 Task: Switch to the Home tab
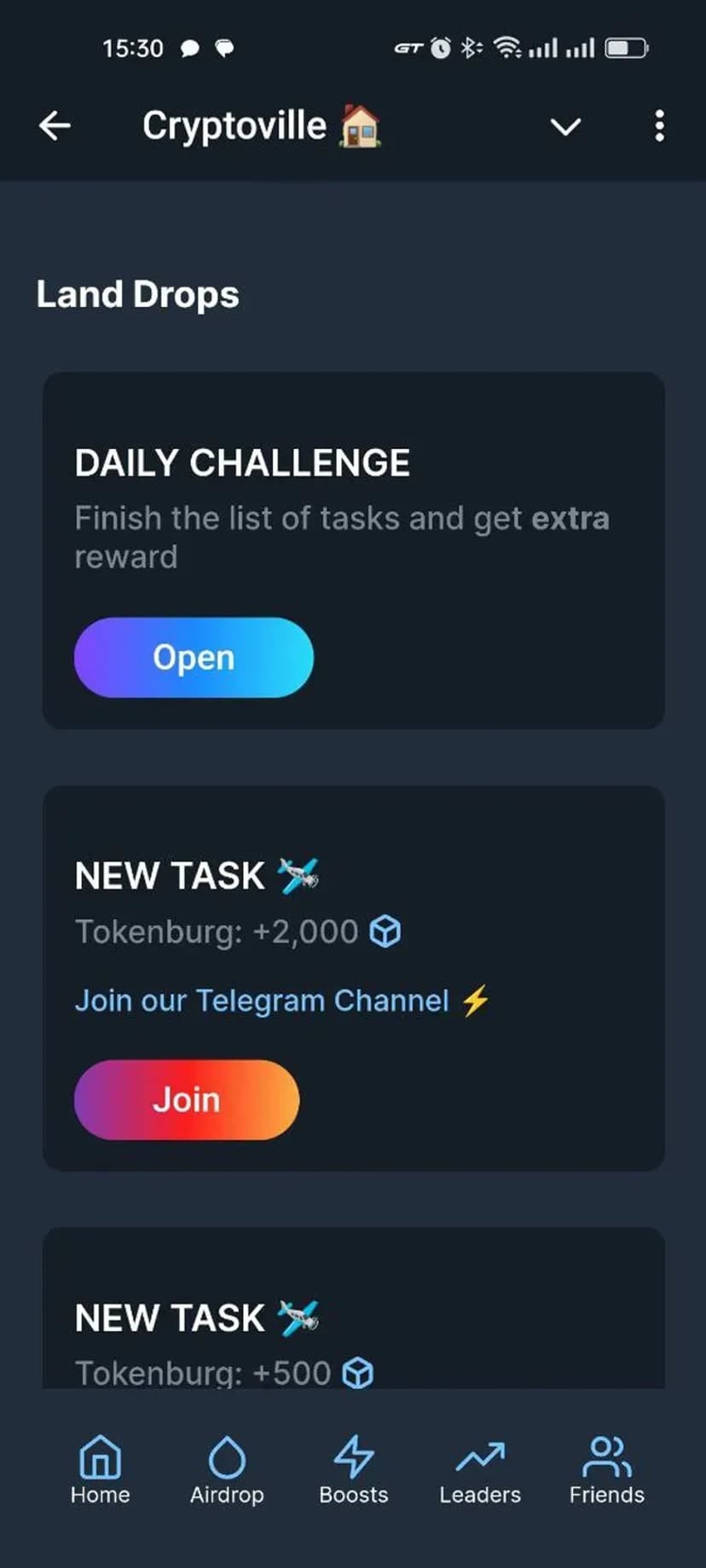(x=100, y=1469)
